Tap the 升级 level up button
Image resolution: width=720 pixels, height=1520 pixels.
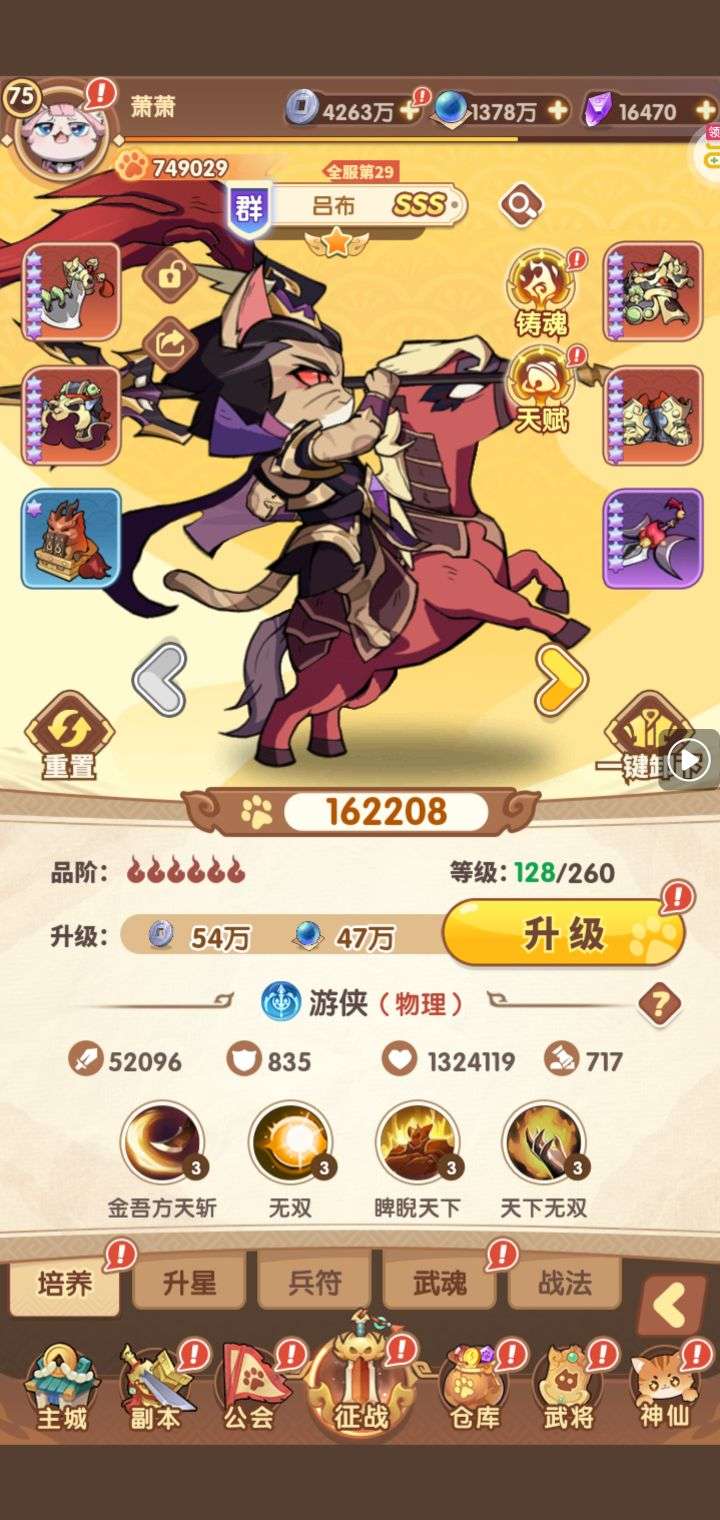pos(563,934)
